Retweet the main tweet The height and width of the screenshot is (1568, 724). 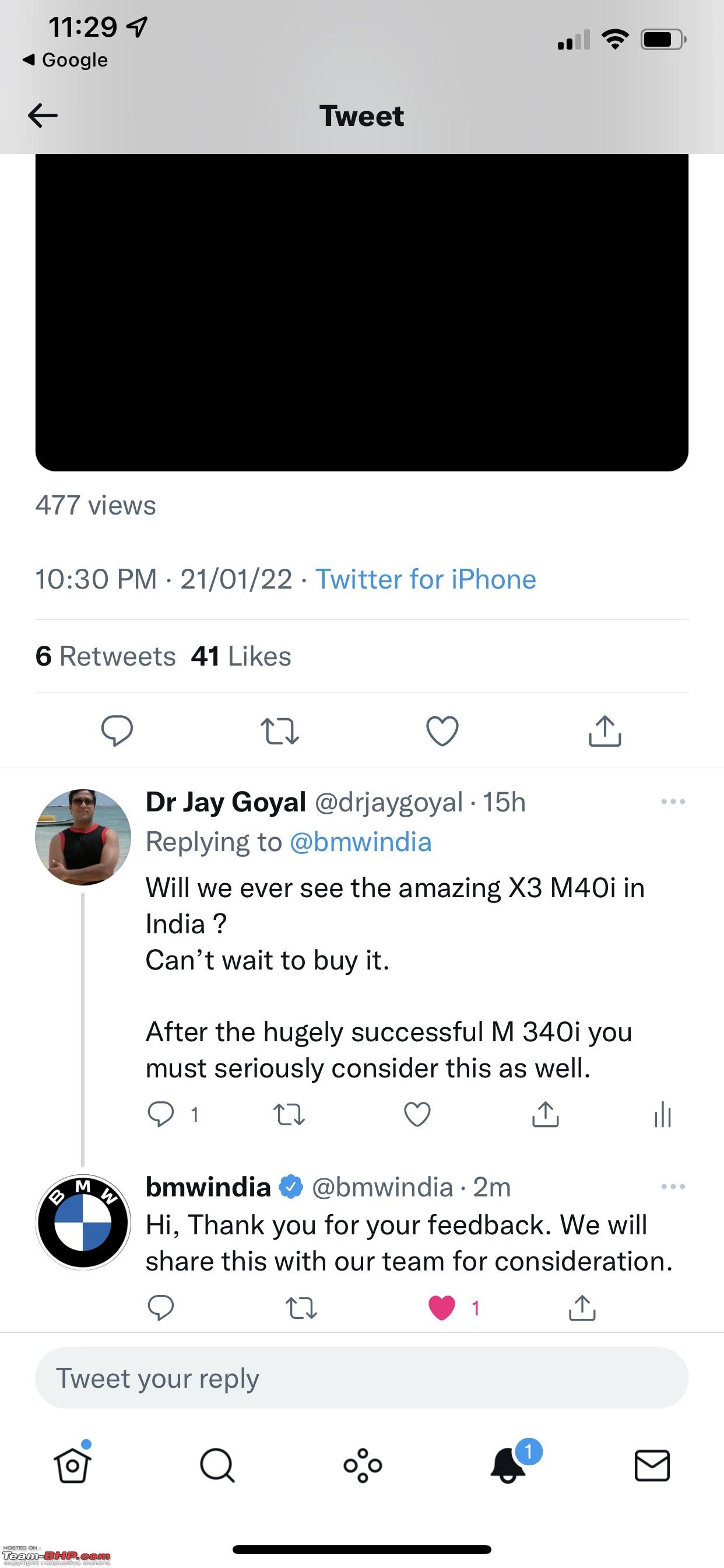tap(279, 731)
